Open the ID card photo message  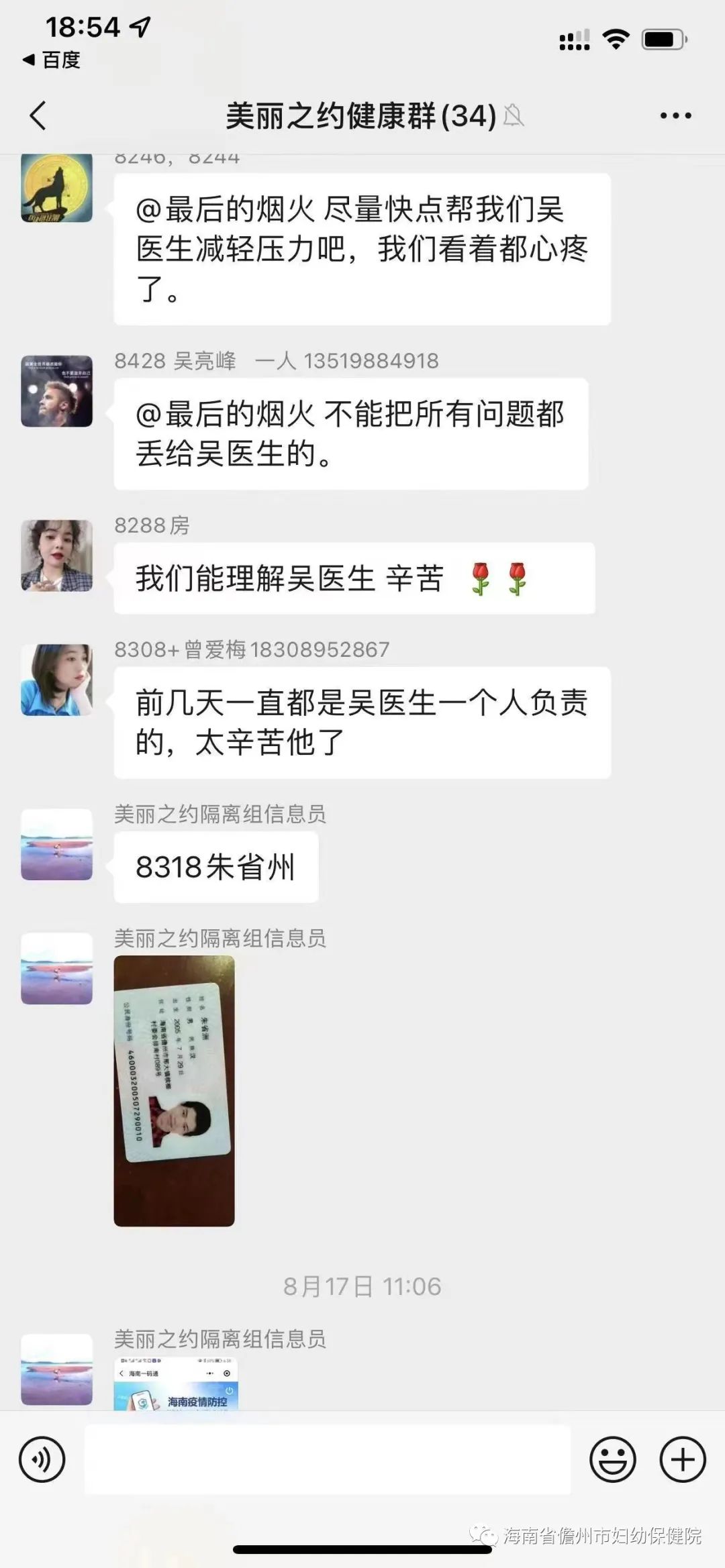(174, 1091)
